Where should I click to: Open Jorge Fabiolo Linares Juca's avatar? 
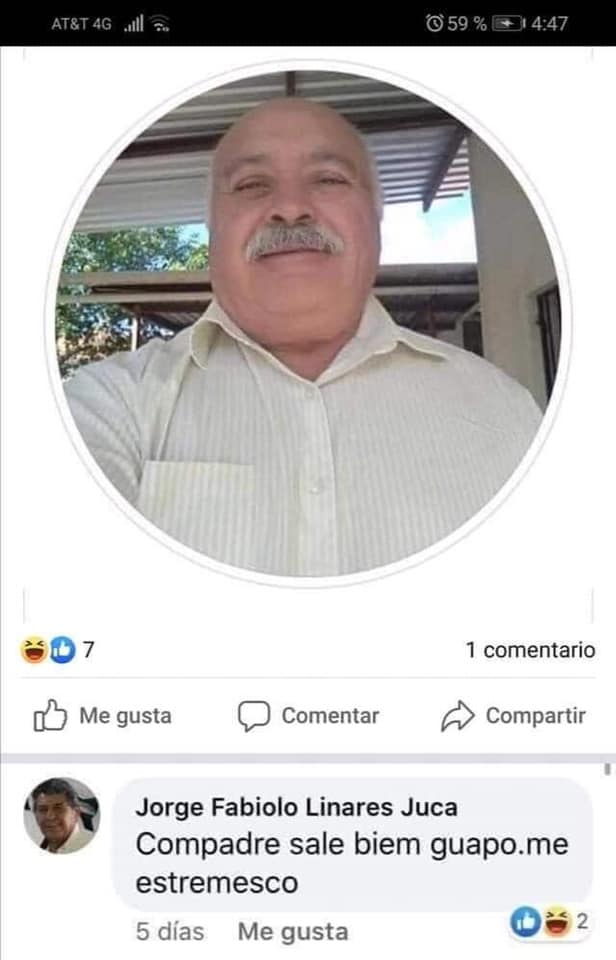[62, 815]
